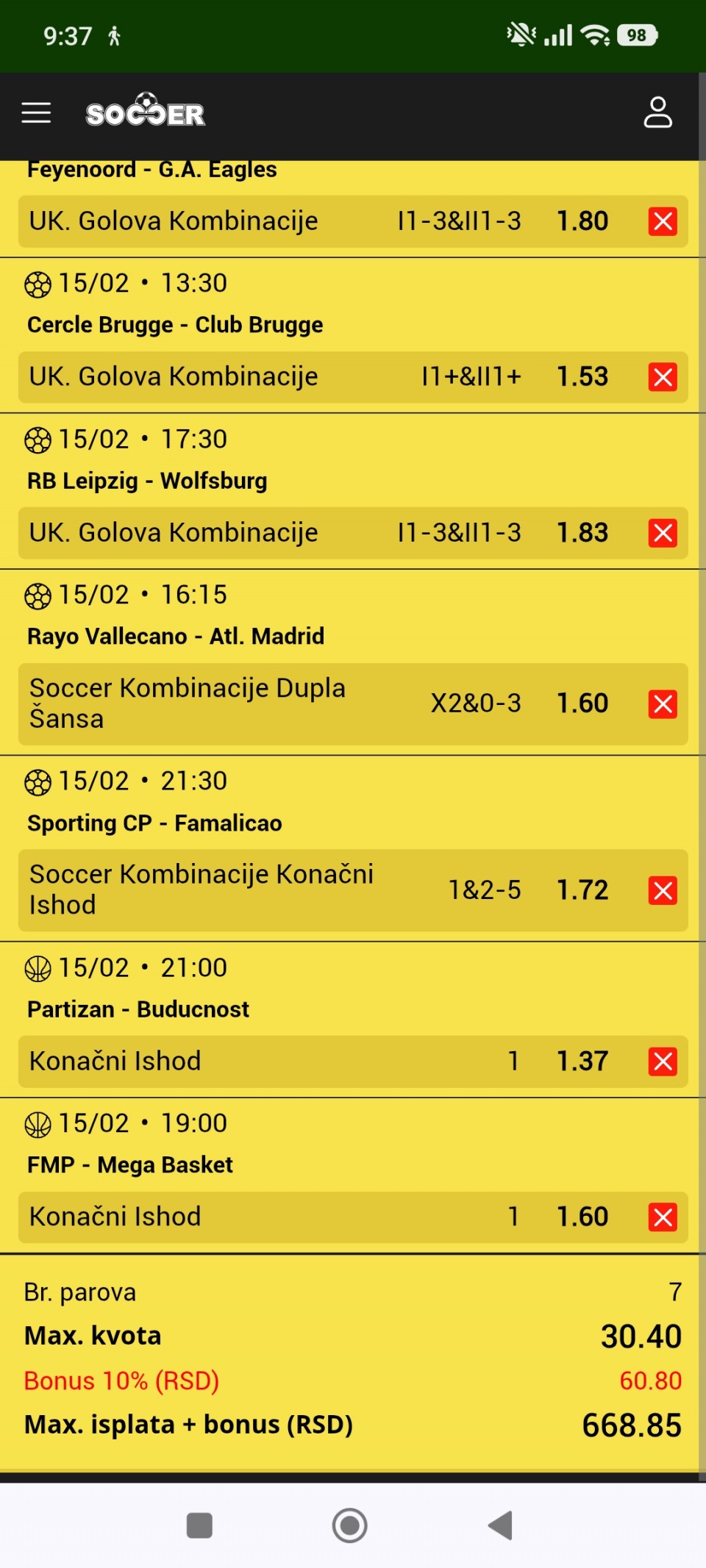This screenshot has width=706, height=1568.
Task: Open the user account profile
Action: 657,113
